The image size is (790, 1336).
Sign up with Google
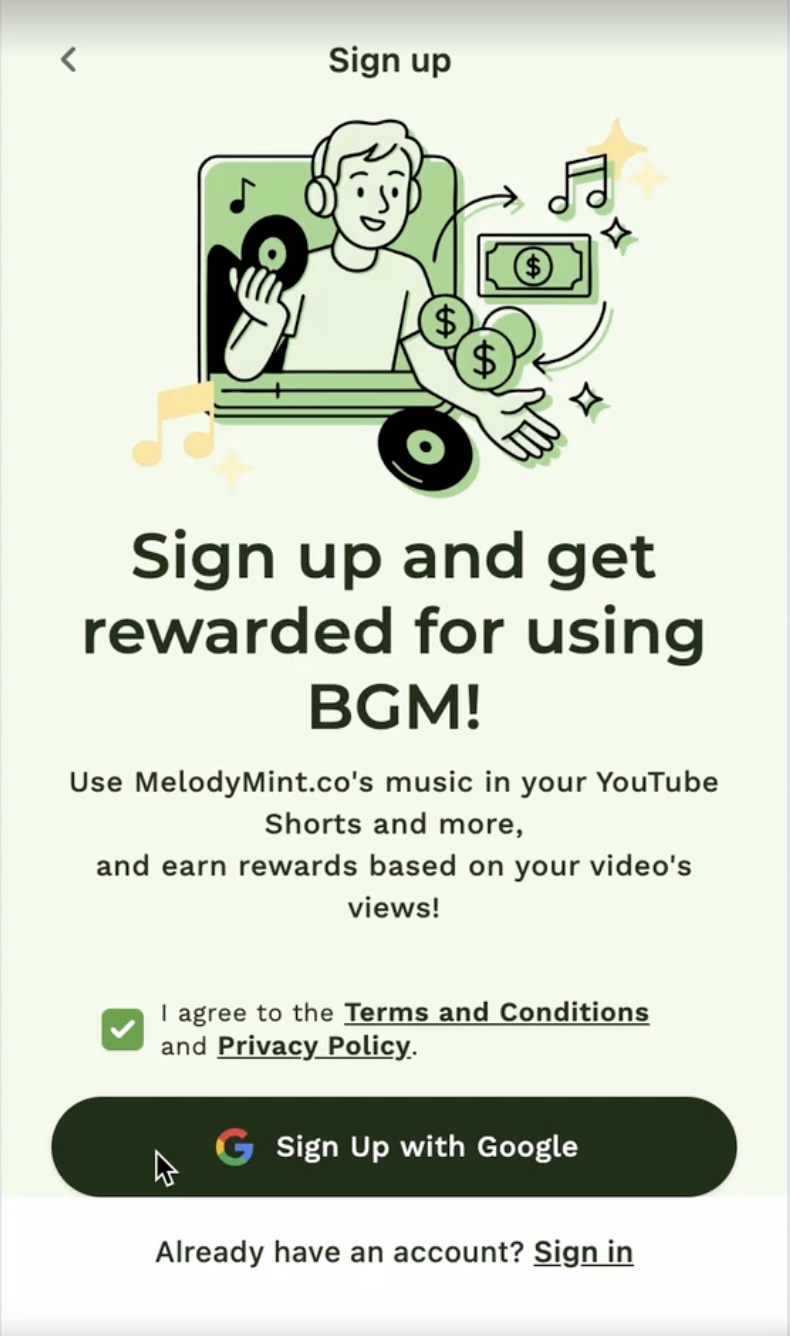pos(394,1146)
